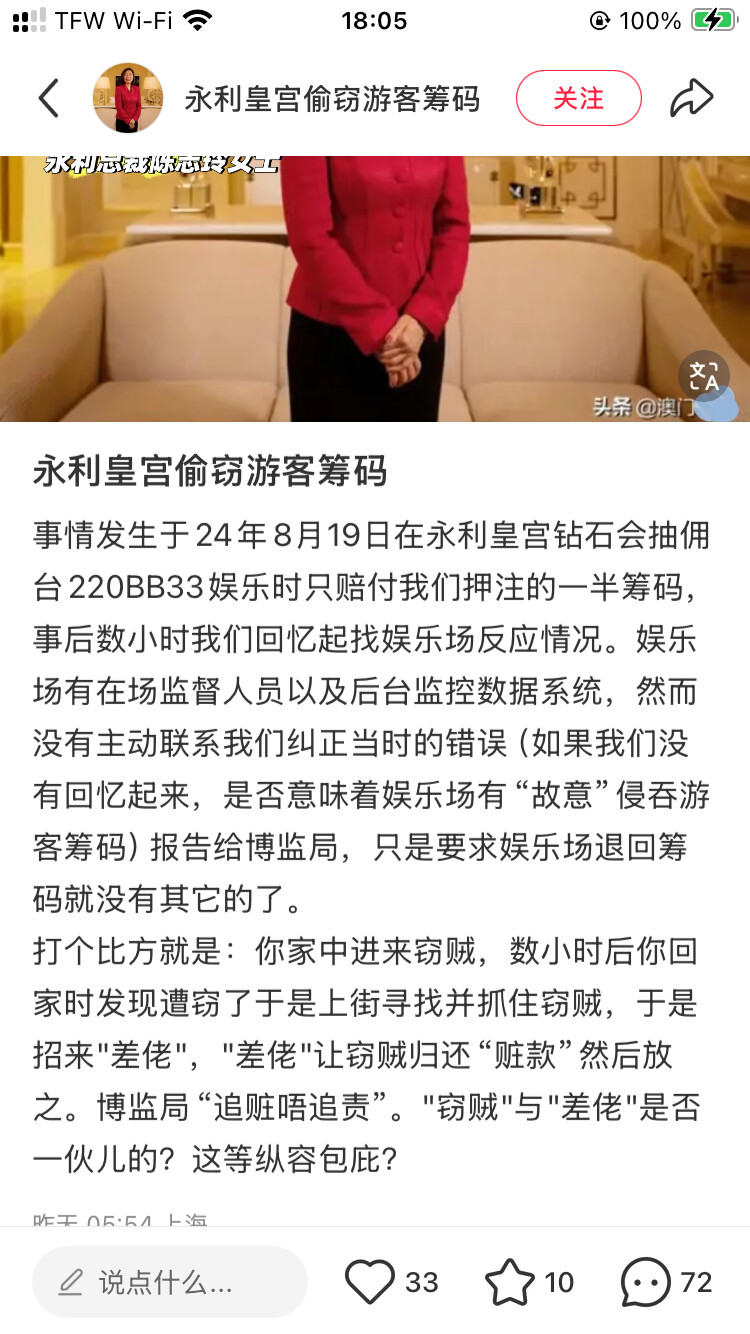The image size is (750, 1334).
Task: Like this post with the heart
Action: [x=370, y=1282]
